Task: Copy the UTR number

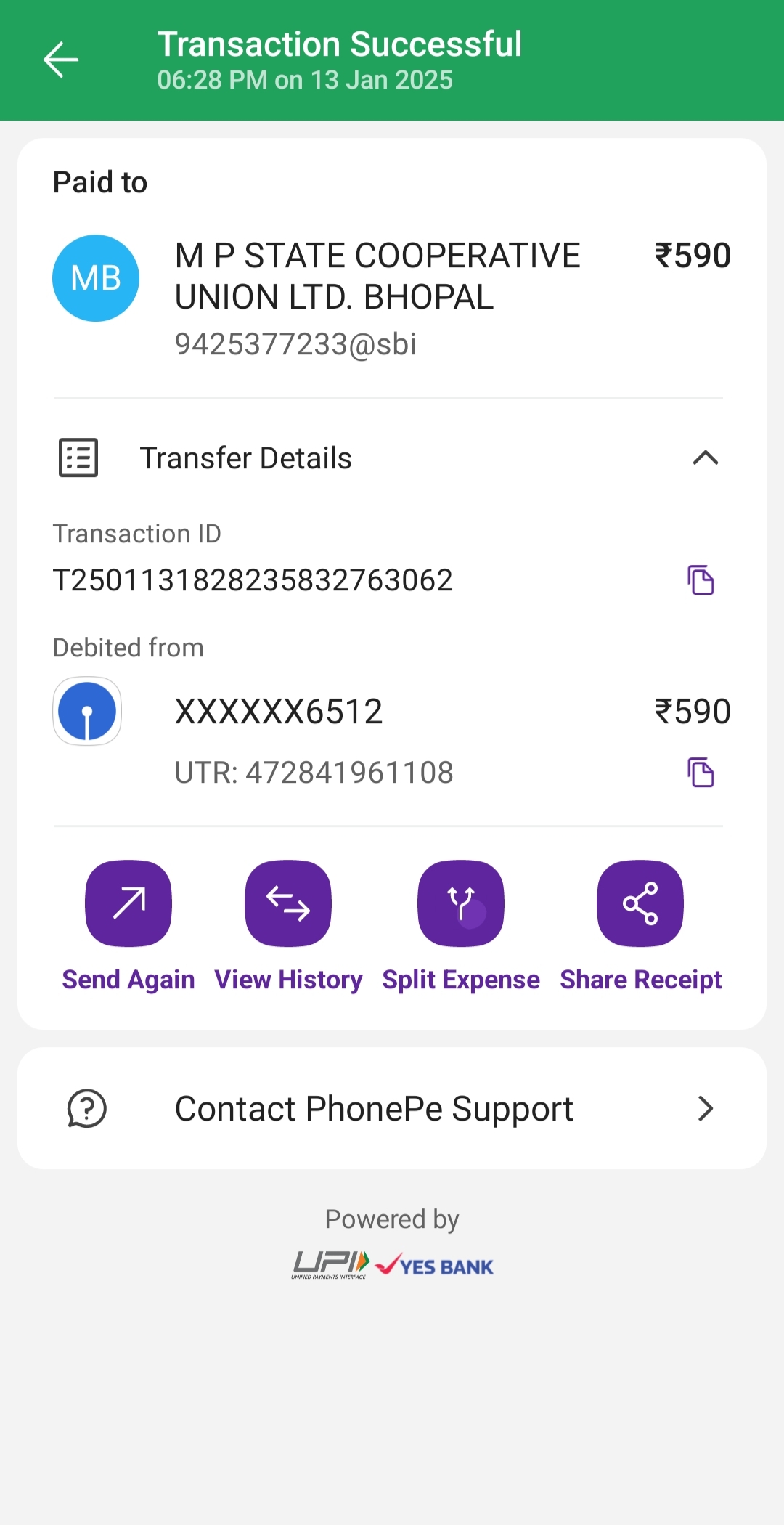Action: 701,773
